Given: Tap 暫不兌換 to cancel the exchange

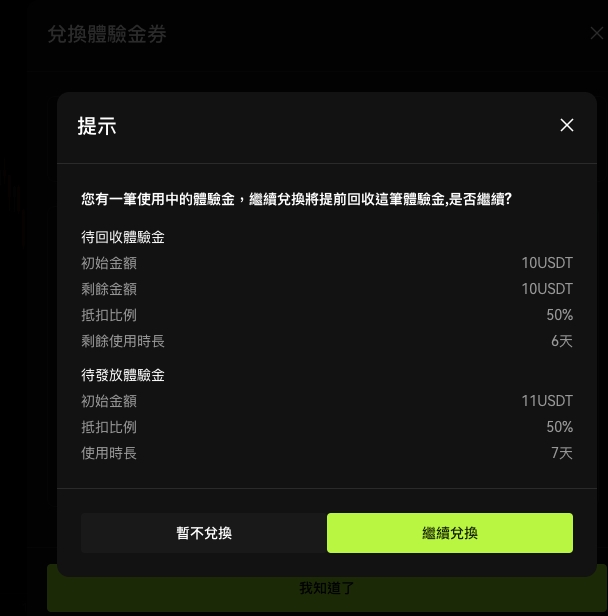Looking at the screenshot, I should [204, 533].
